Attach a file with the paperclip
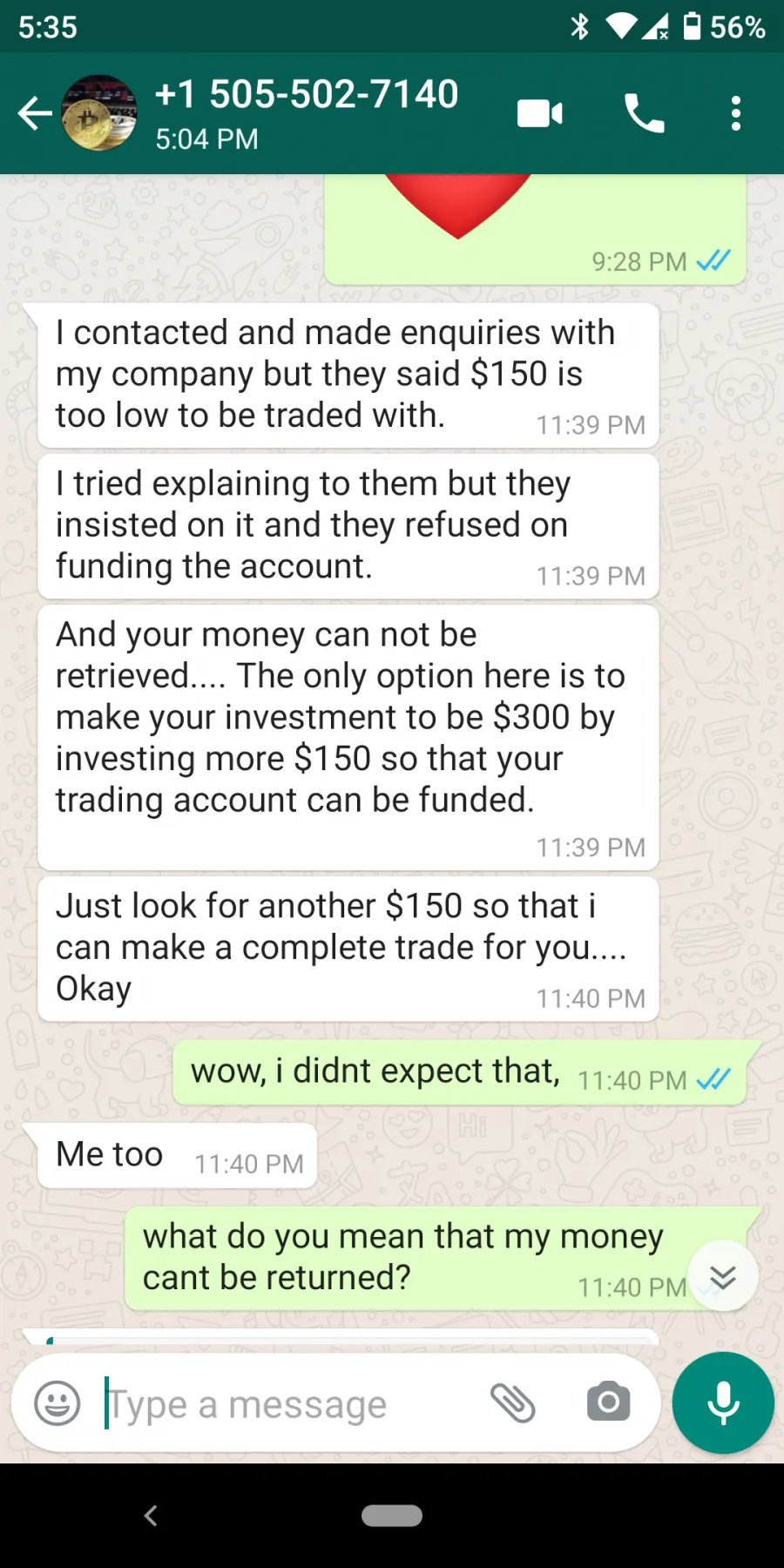This screenshot has height=1568, width=784. tap(513, 1402)
